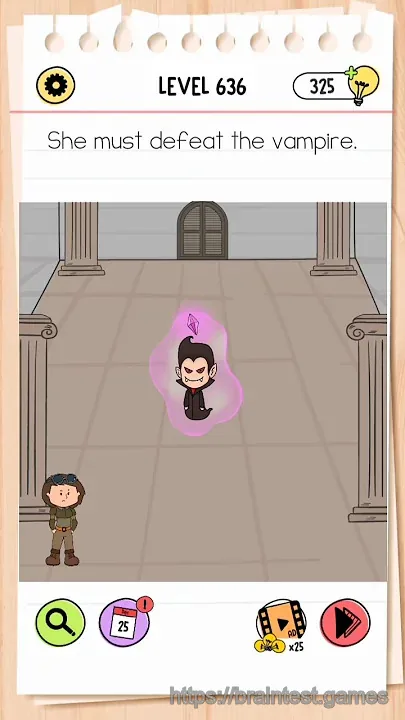405x720 pixels.
Task: Watch ad video for 25 bulbs
Action: tap(281, 625)
